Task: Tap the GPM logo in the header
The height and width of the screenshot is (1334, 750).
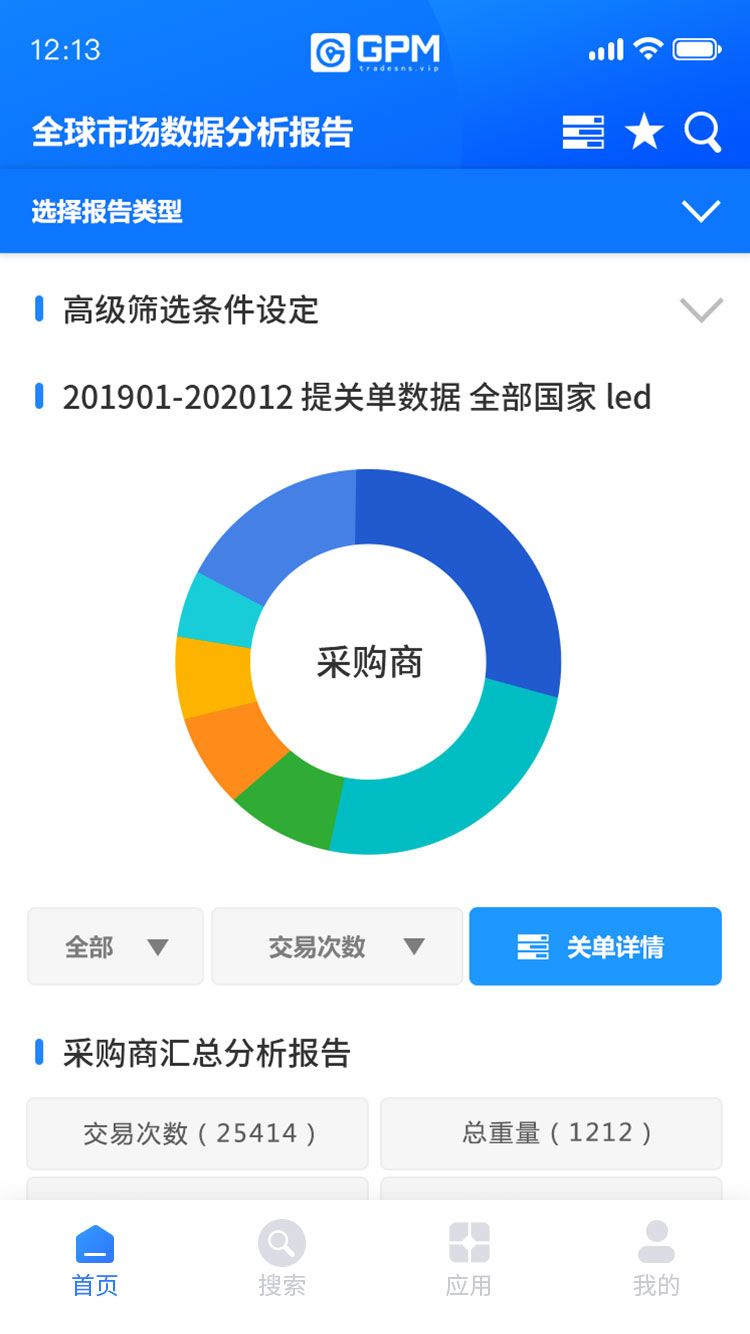Action: (x=375, y=50)
